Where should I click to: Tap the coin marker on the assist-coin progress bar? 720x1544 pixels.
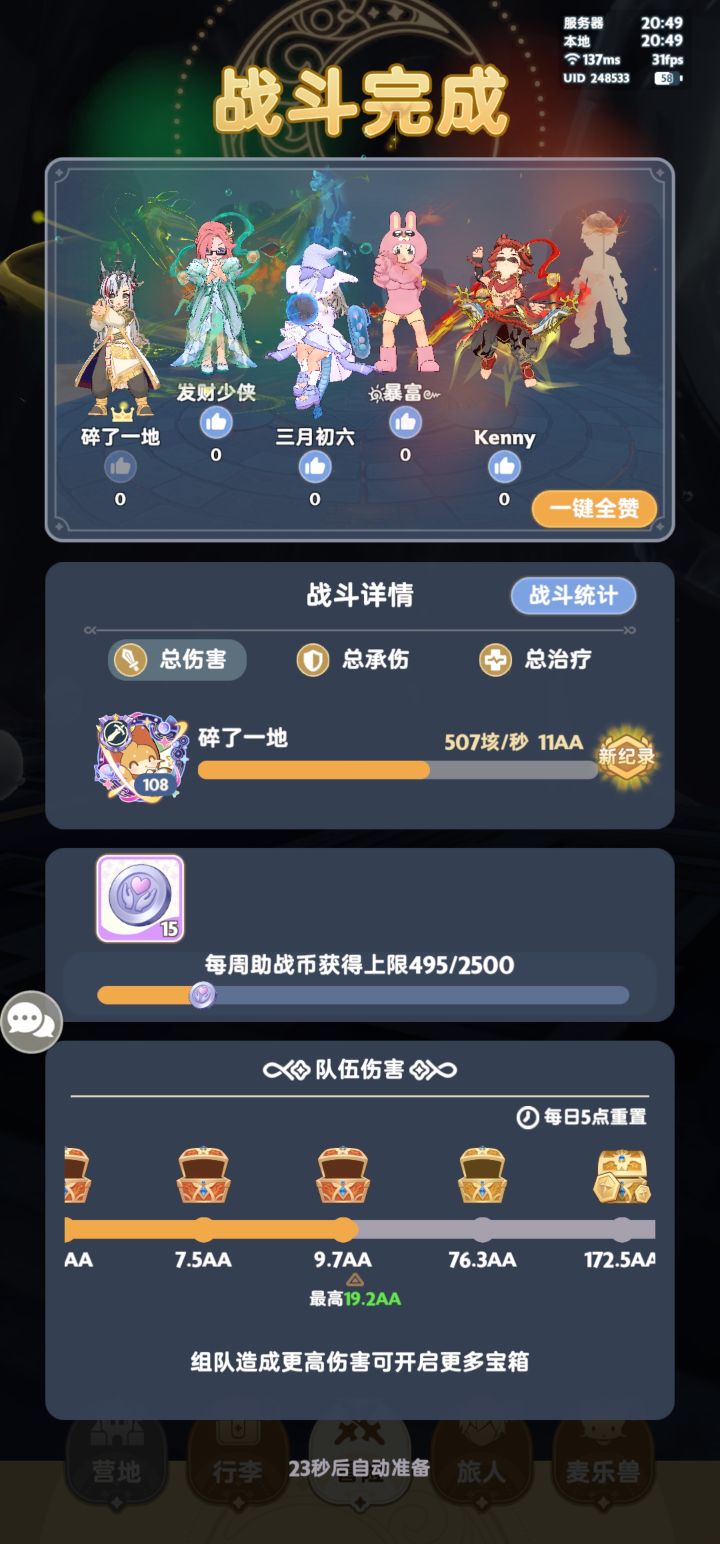click(x=203, y=992)
